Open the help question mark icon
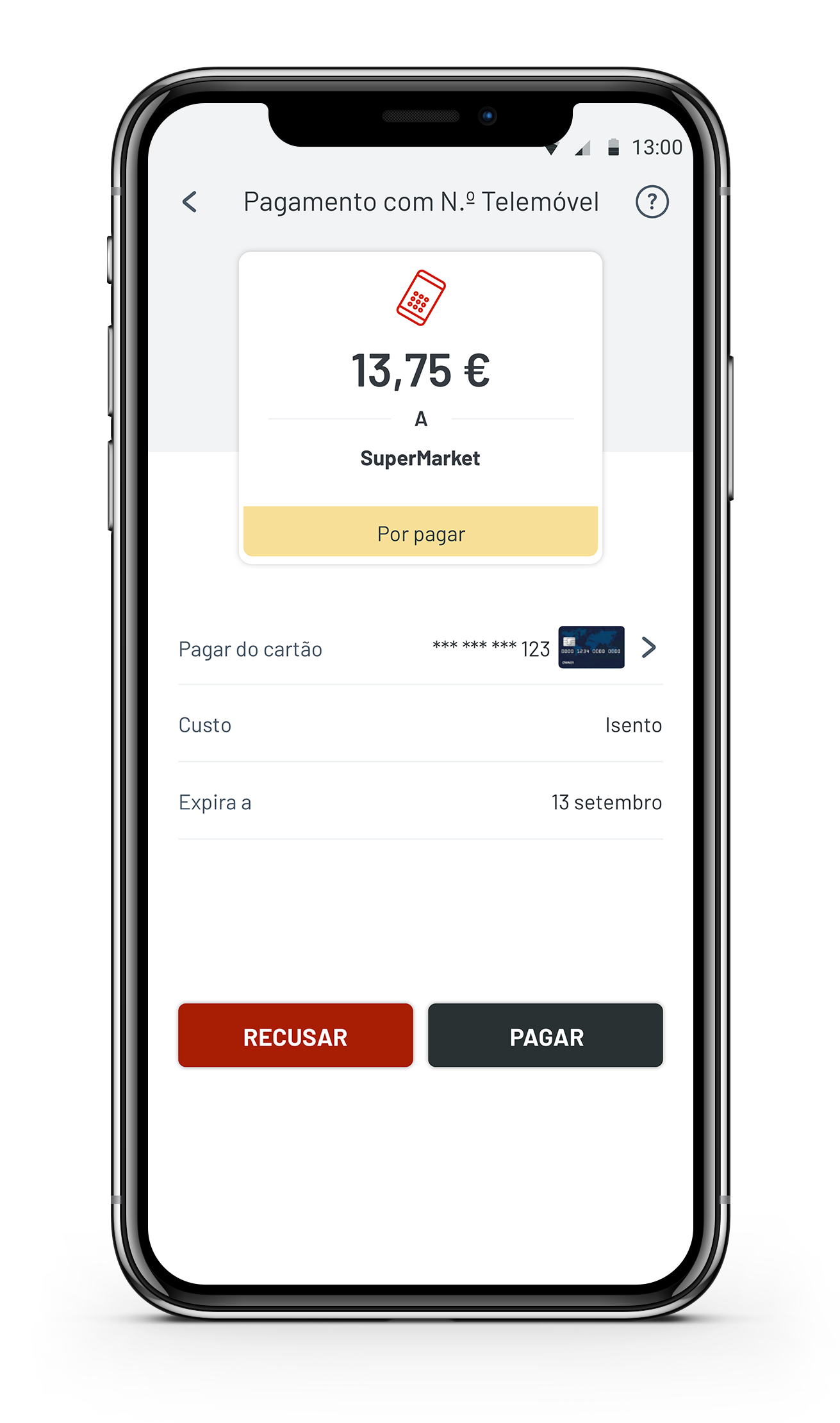 652,202
